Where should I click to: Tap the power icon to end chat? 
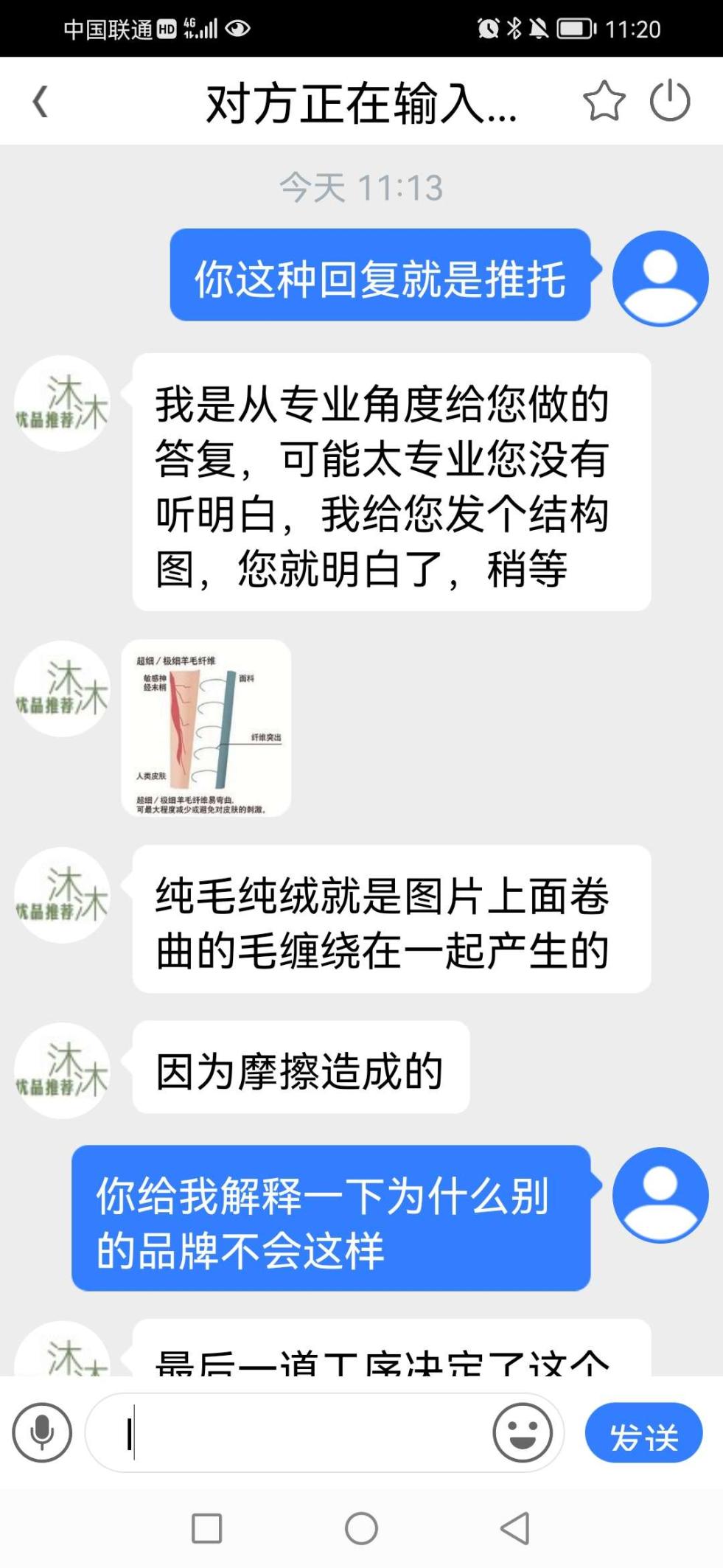click(x=670, y=101)
